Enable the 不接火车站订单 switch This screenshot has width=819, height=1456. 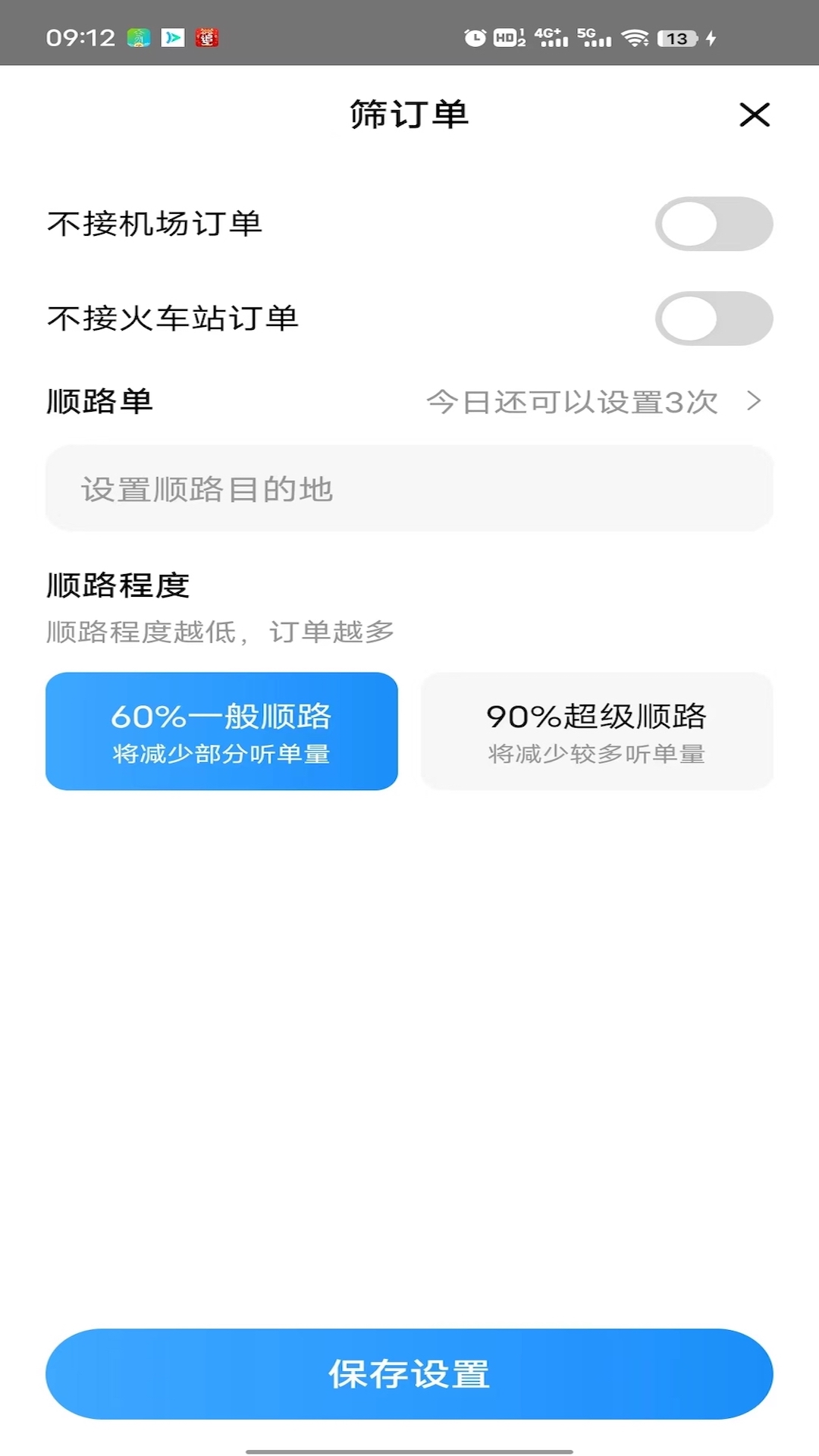pyautogui.click(x=714, y=318)
